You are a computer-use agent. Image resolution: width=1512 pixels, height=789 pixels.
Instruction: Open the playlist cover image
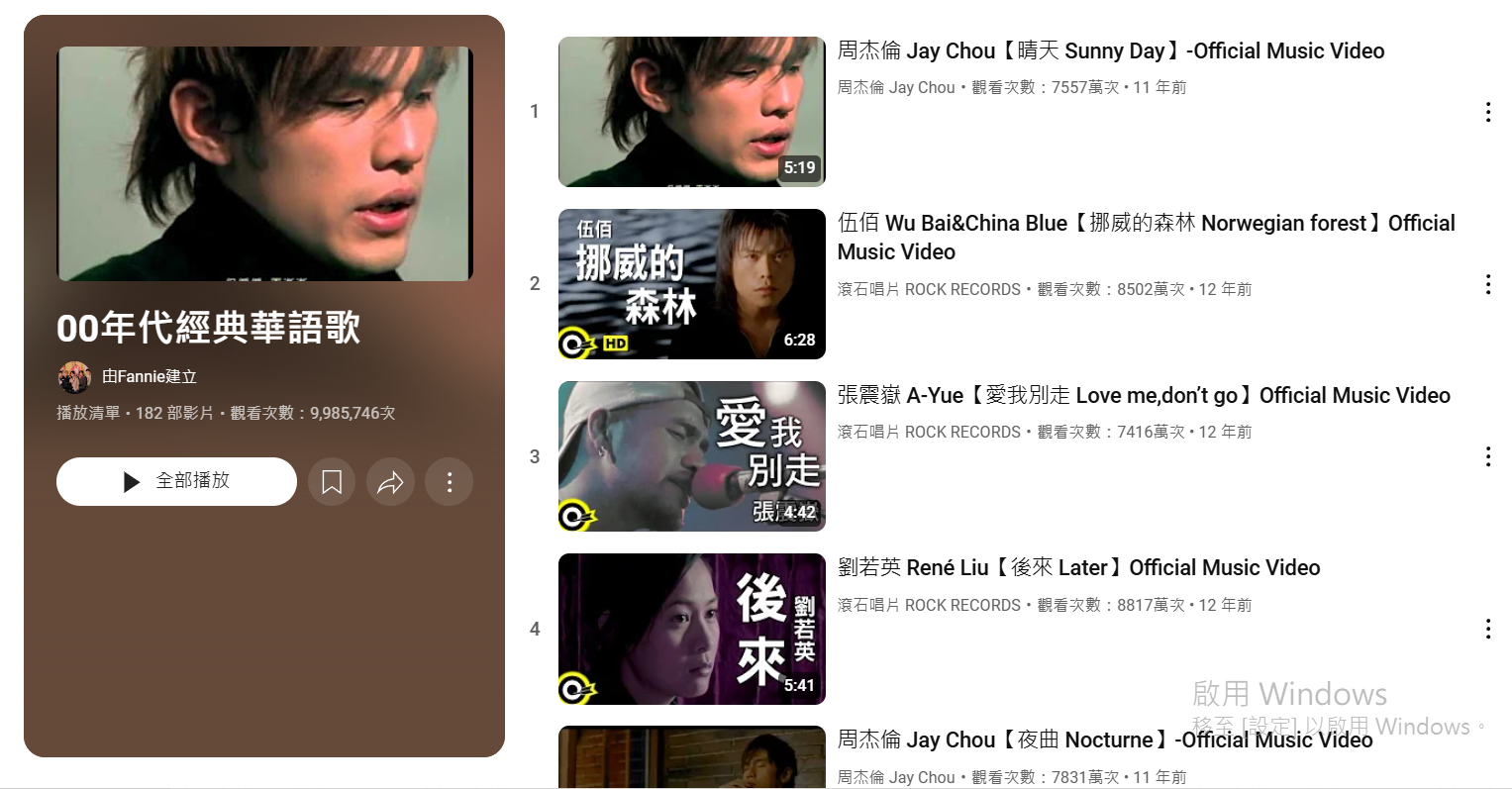click(x=264, y=163)
